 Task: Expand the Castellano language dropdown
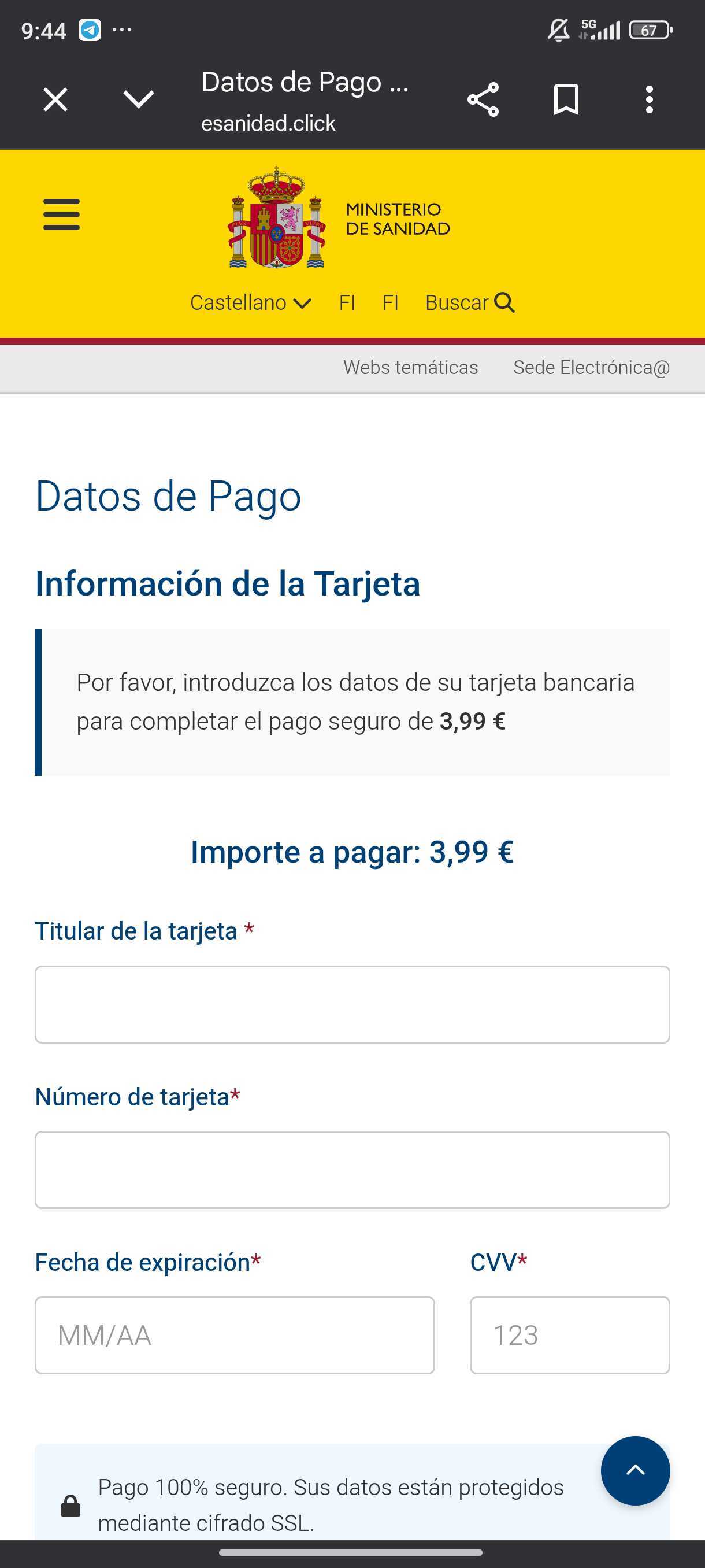pos(251,302)
